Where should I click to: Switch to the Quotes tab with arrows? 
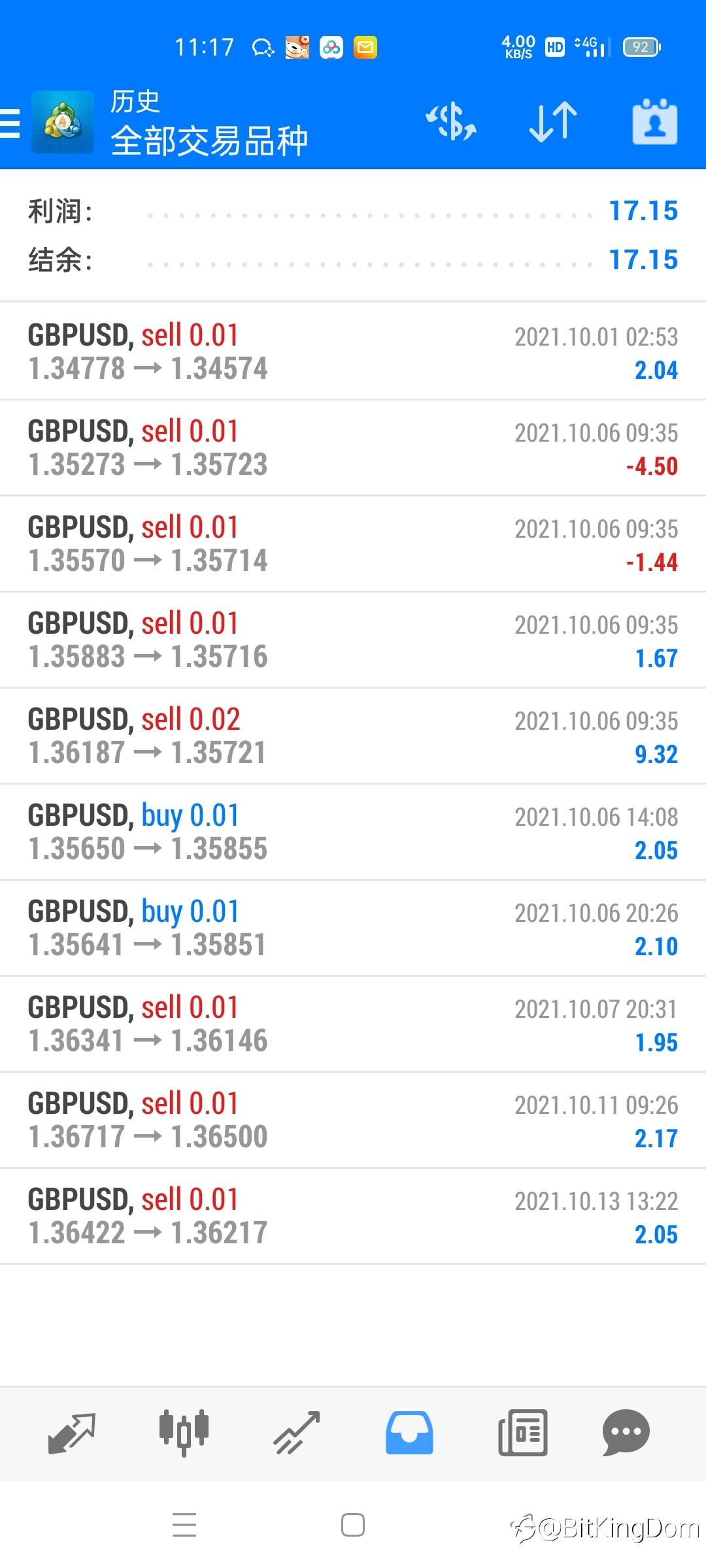(x=72, y=1433)
